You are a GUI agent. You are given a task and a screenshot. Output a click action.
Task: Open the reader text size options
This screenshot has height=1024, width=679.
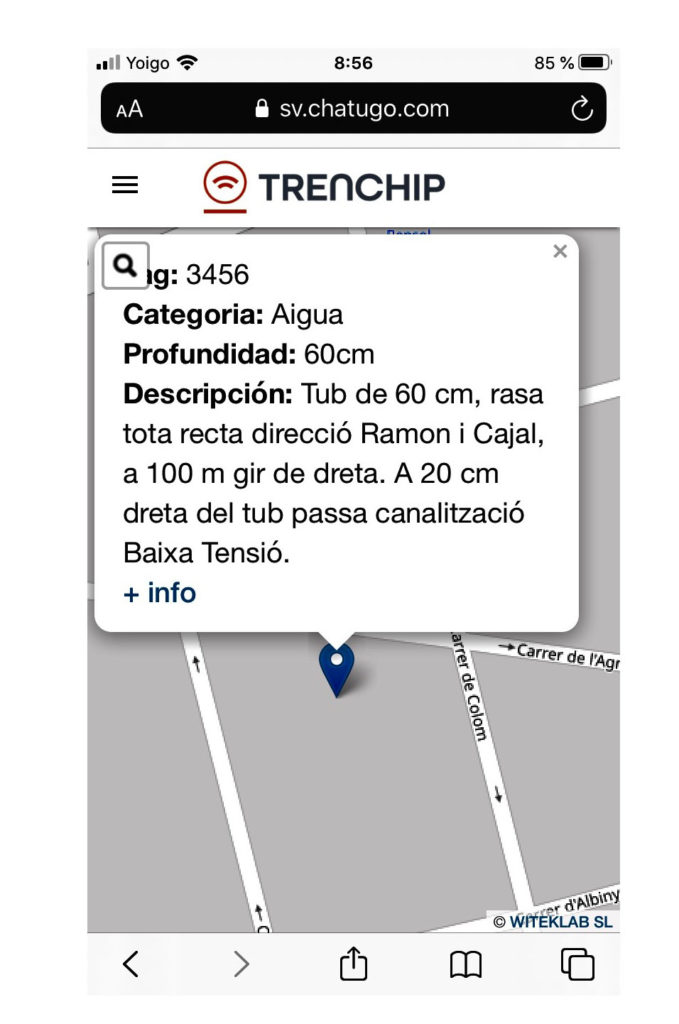click(x=130, y=109)
